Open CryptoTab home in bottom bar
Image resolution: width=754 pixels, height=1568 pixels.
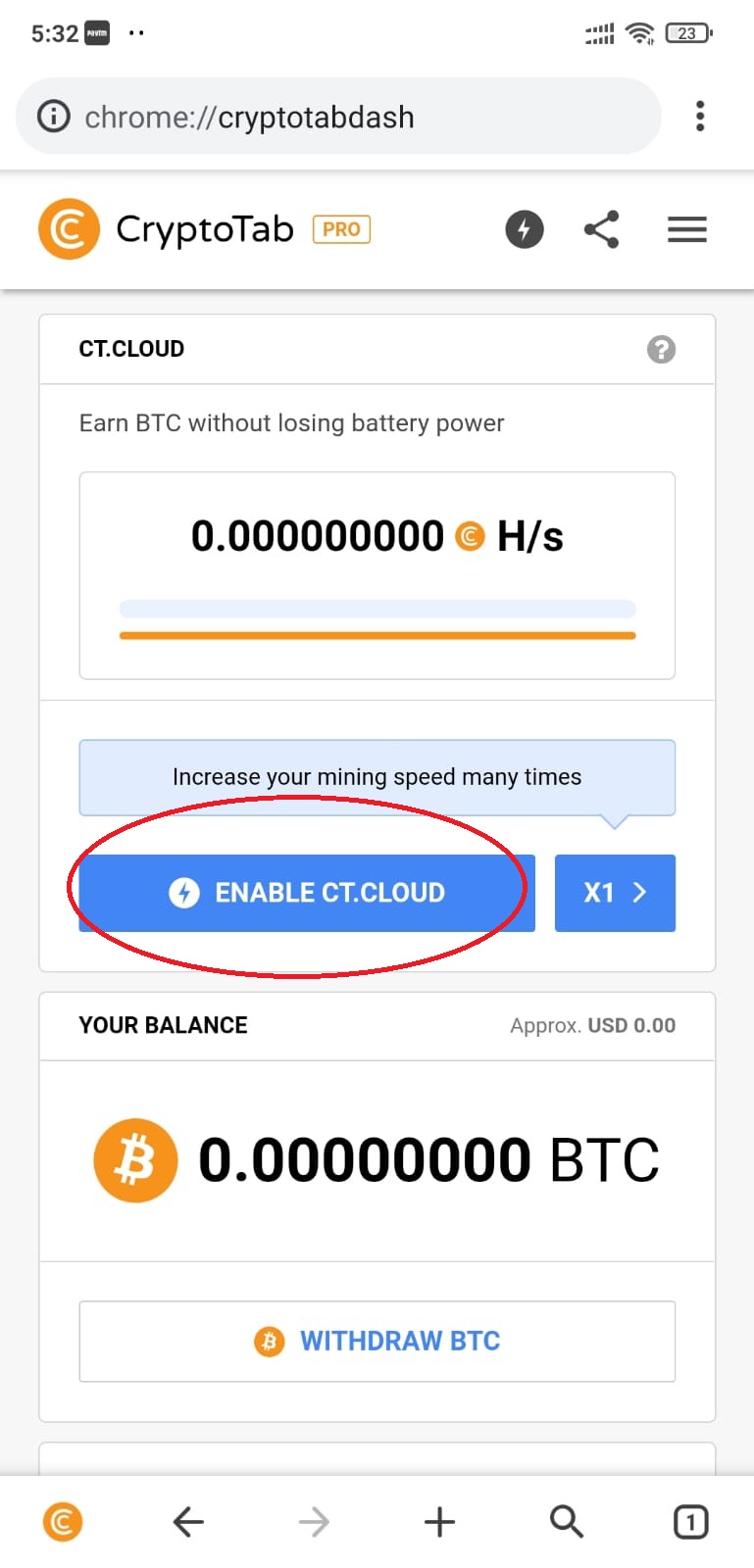[63, 1522]
